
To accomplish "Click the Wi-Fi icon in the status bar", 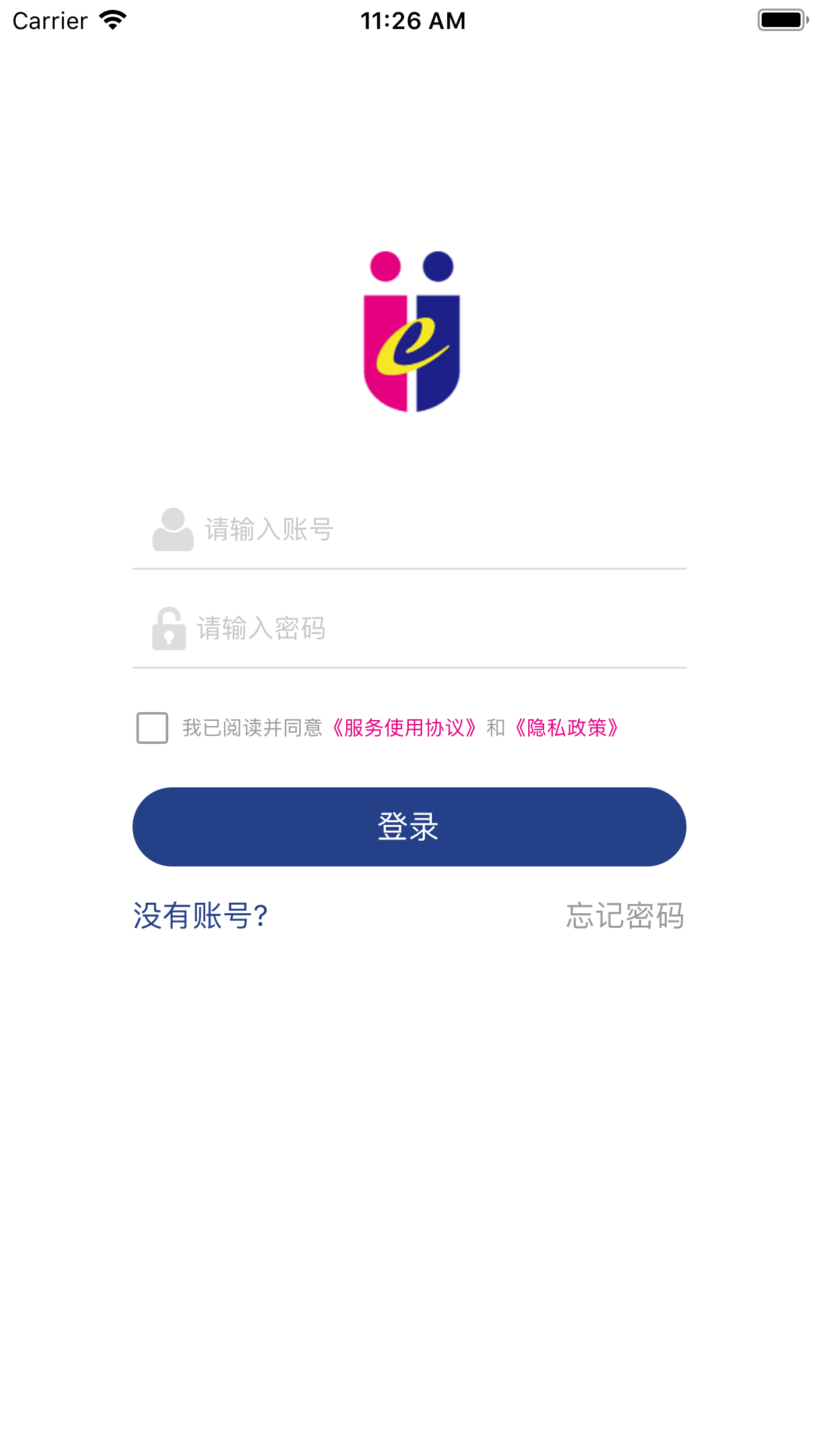I will pos(112,20).
